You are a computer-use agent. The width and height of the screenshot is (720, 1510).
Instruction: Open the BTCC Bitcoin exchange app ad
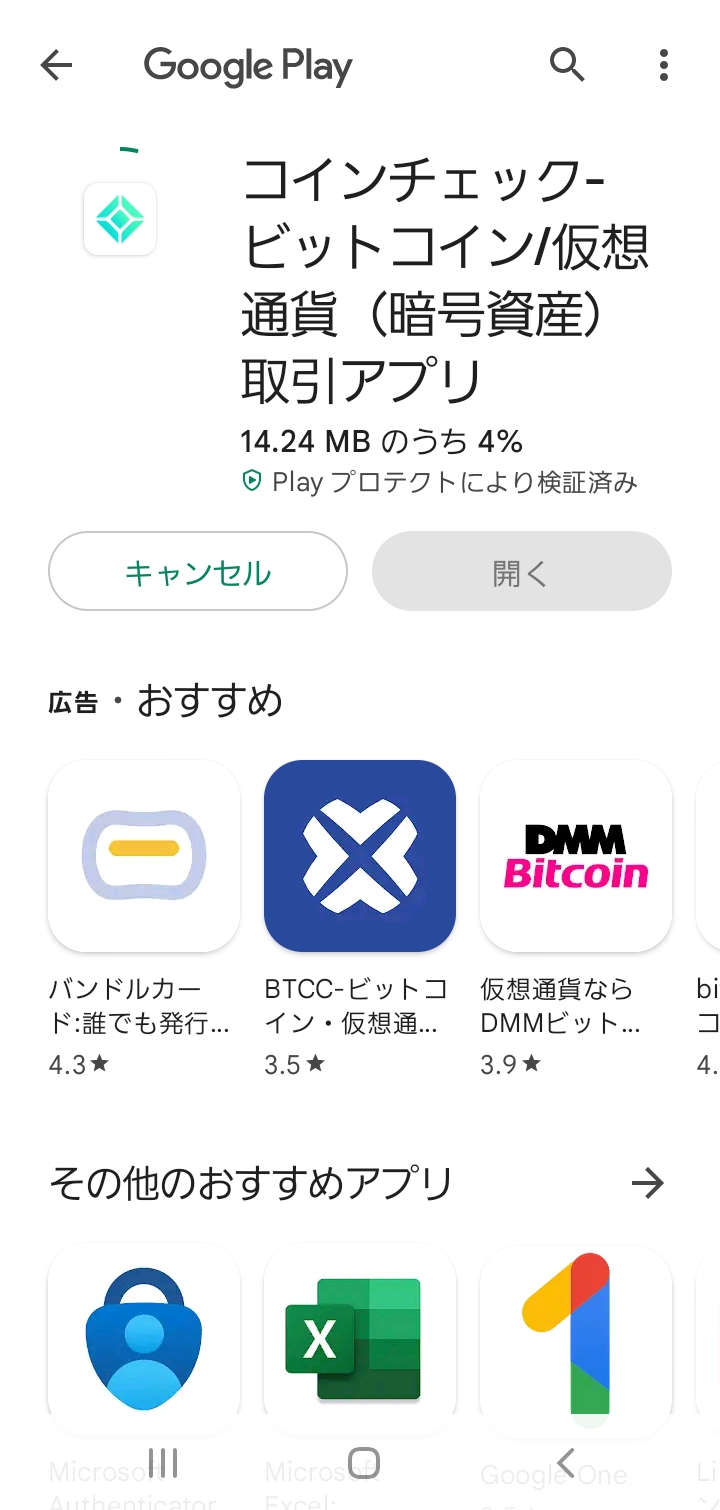359,855
